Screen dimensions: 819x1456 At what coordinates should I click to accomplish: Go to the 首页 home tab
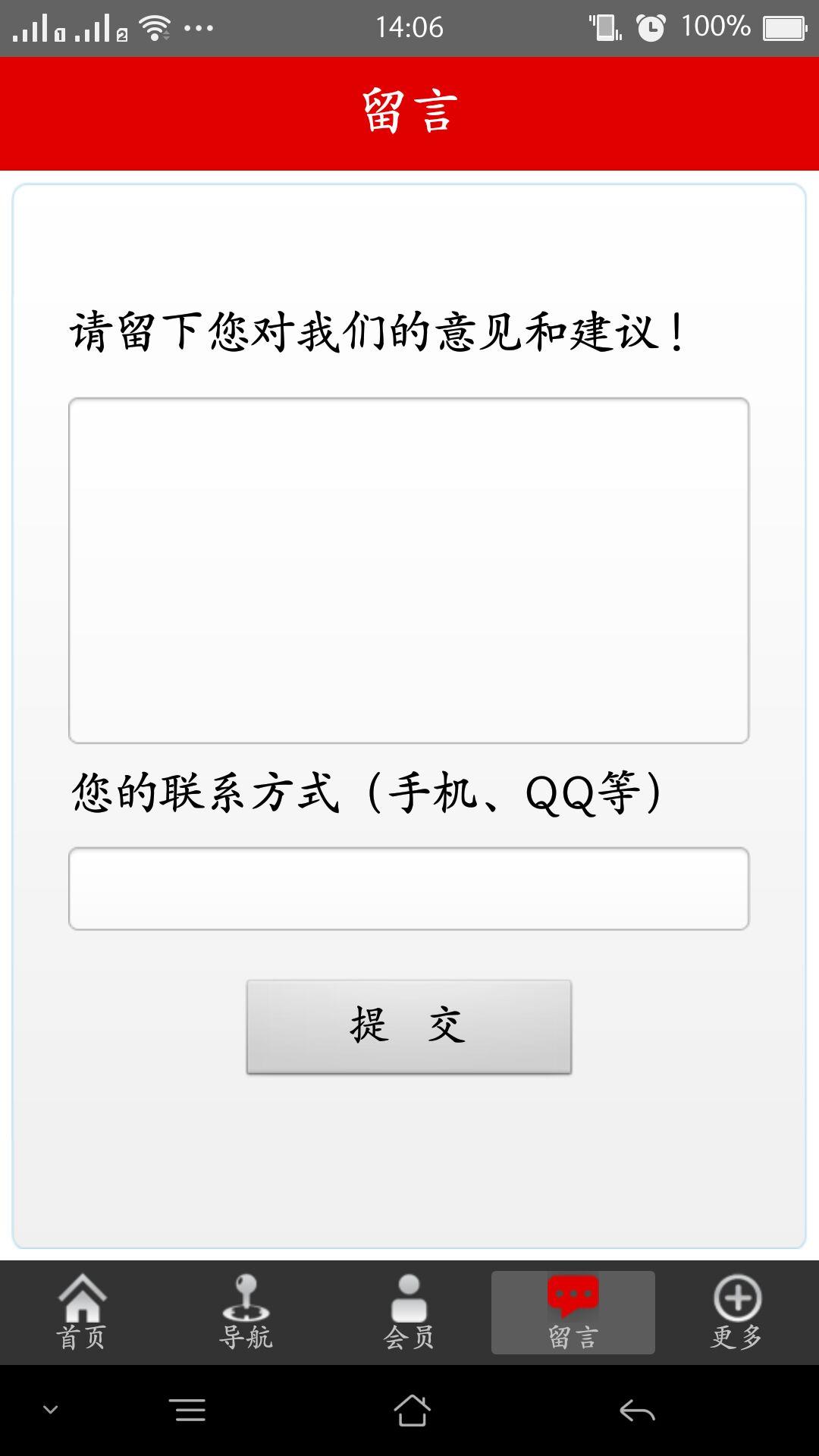tap(82, 1313)
